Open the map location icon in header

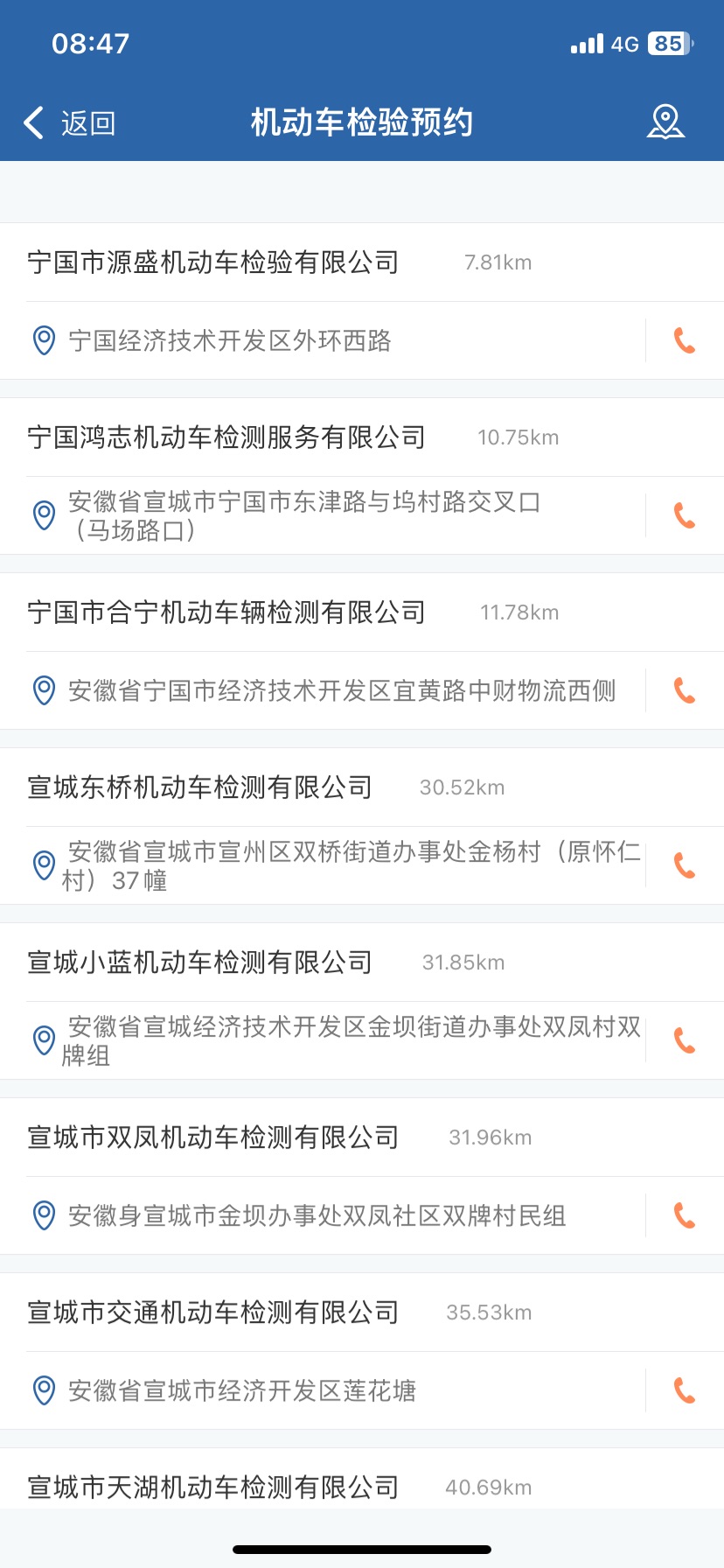pos(665,122)
